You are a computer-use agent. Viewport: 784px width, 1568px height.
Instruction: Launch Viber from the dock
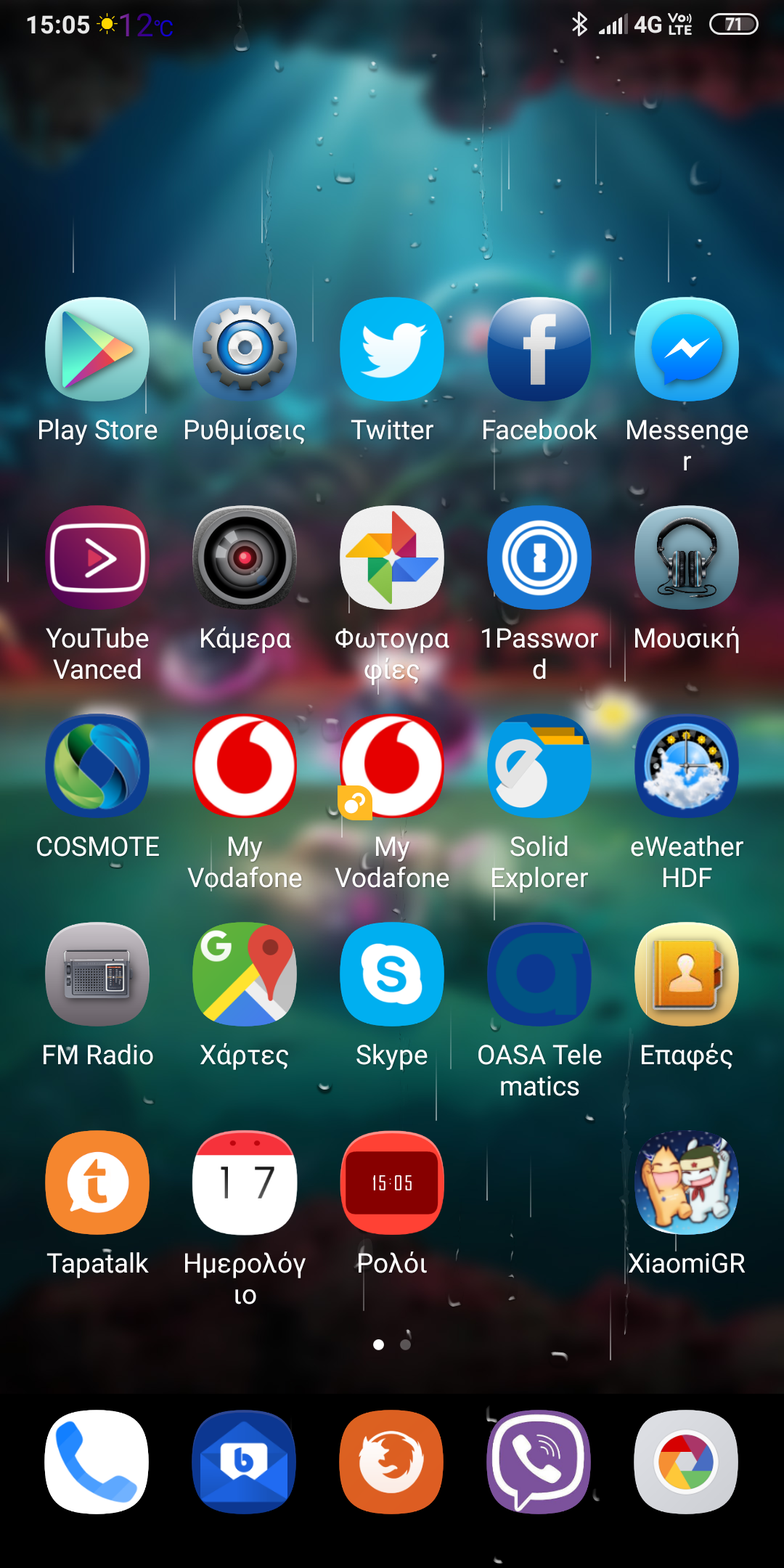coord(539,1461)
